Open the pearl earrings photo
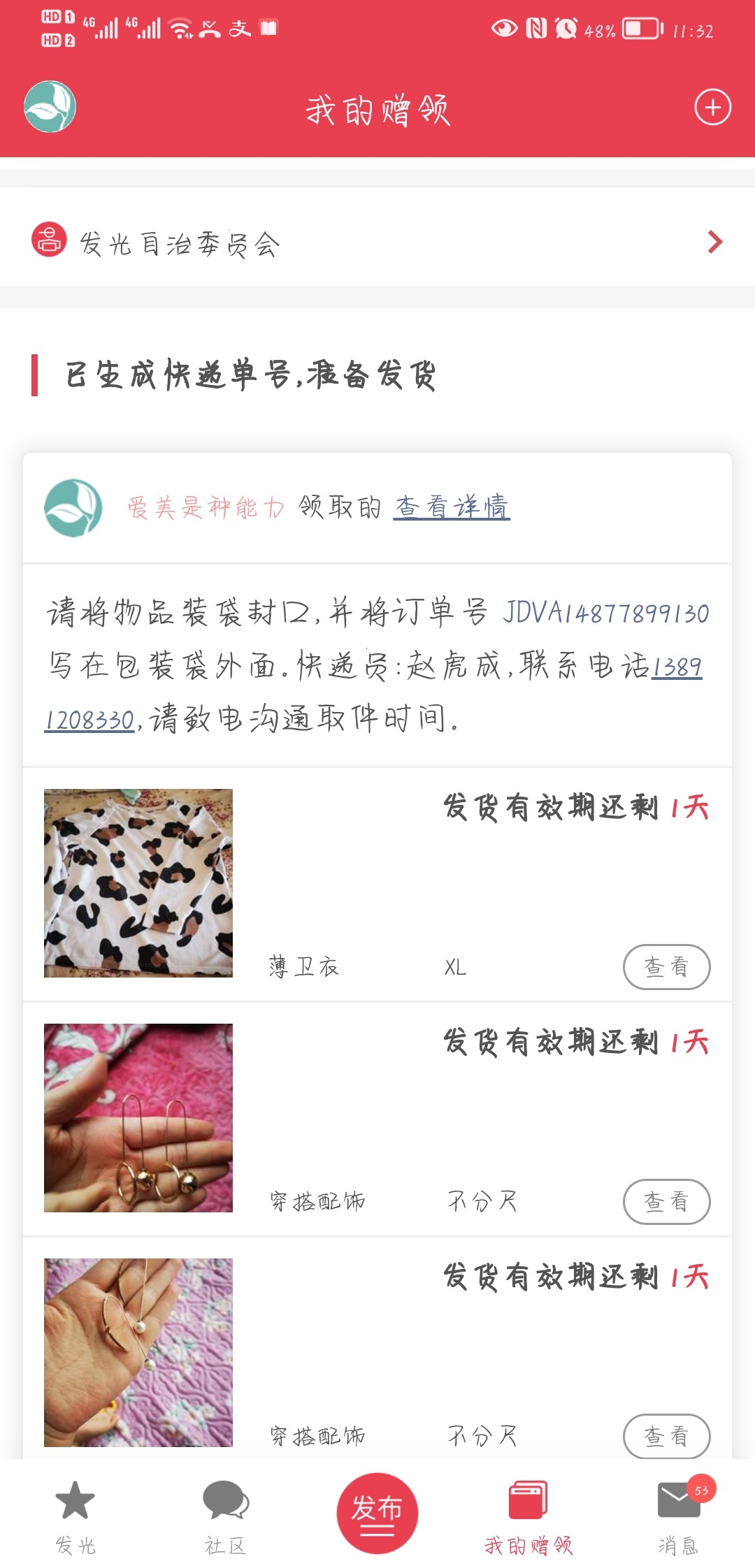Viewport: 755px width, 1568px height. click(x=138, y=1352)
